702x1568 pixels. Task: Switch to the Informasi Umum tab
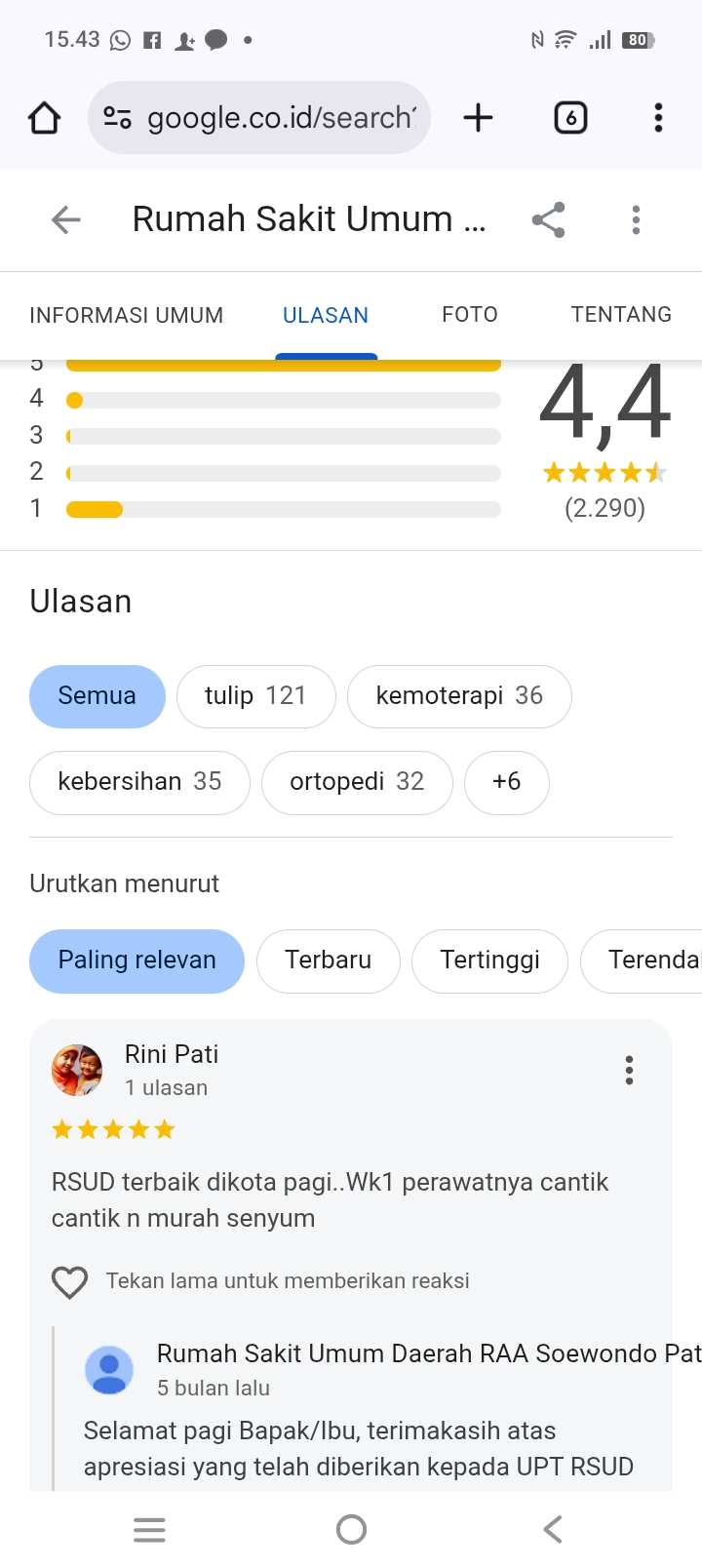coord(127,315)
